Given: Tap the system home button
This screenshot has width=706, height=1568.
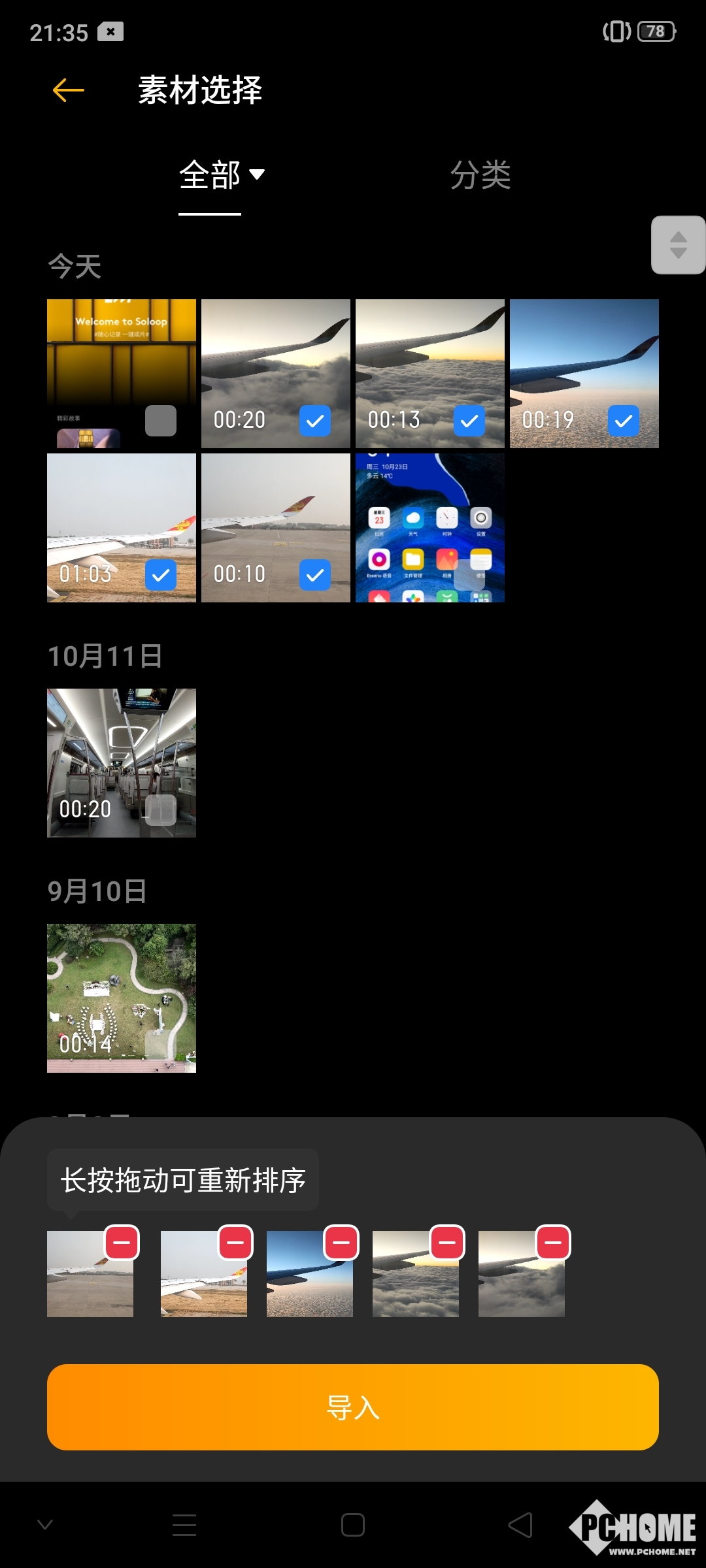Looking at the screenshot, I should coord(353,1526).
